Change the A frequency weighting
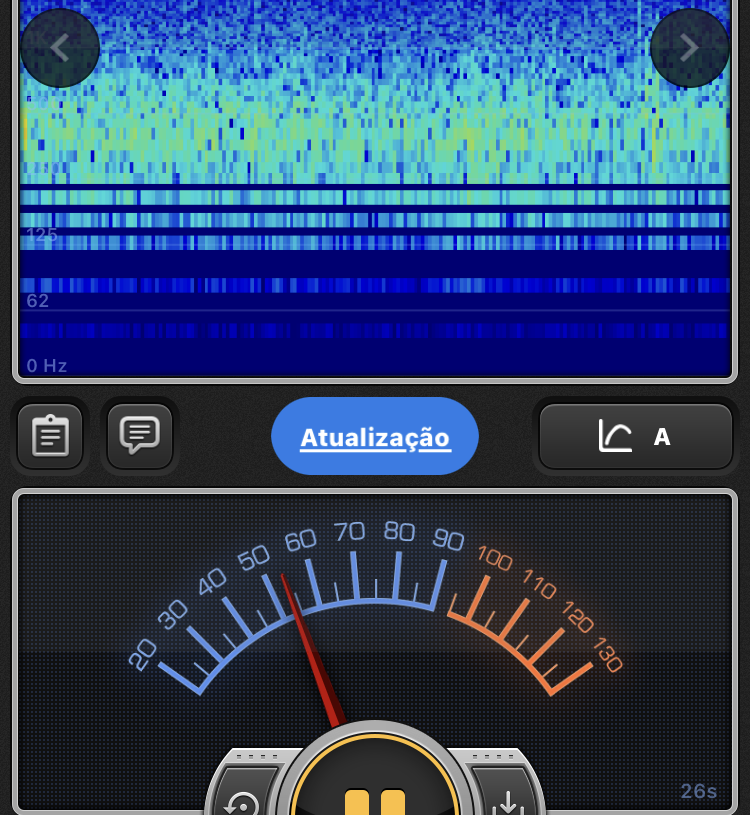750x815 pixels. pos(636,437)
